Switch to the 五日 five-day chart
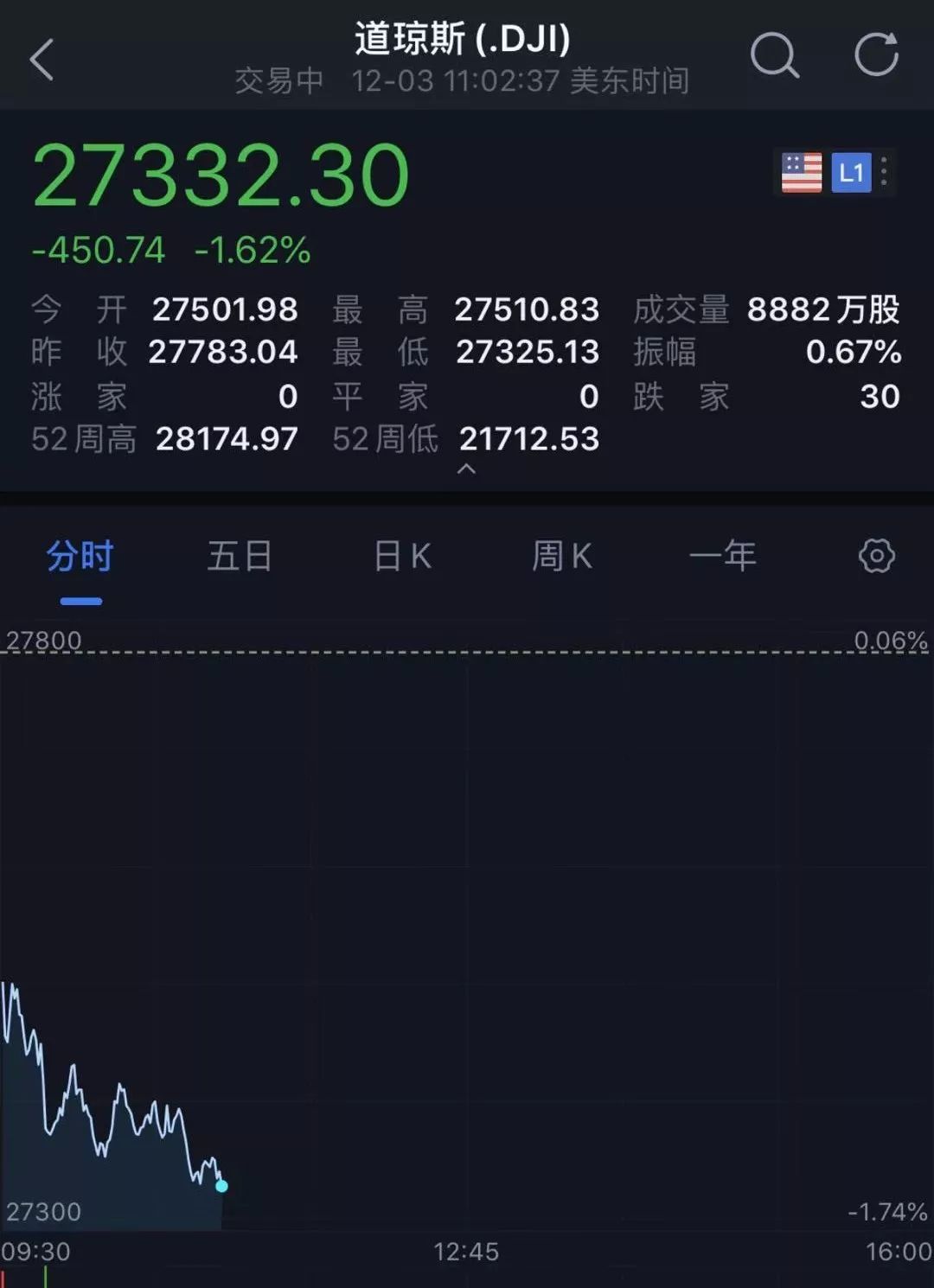 [240, 557]
